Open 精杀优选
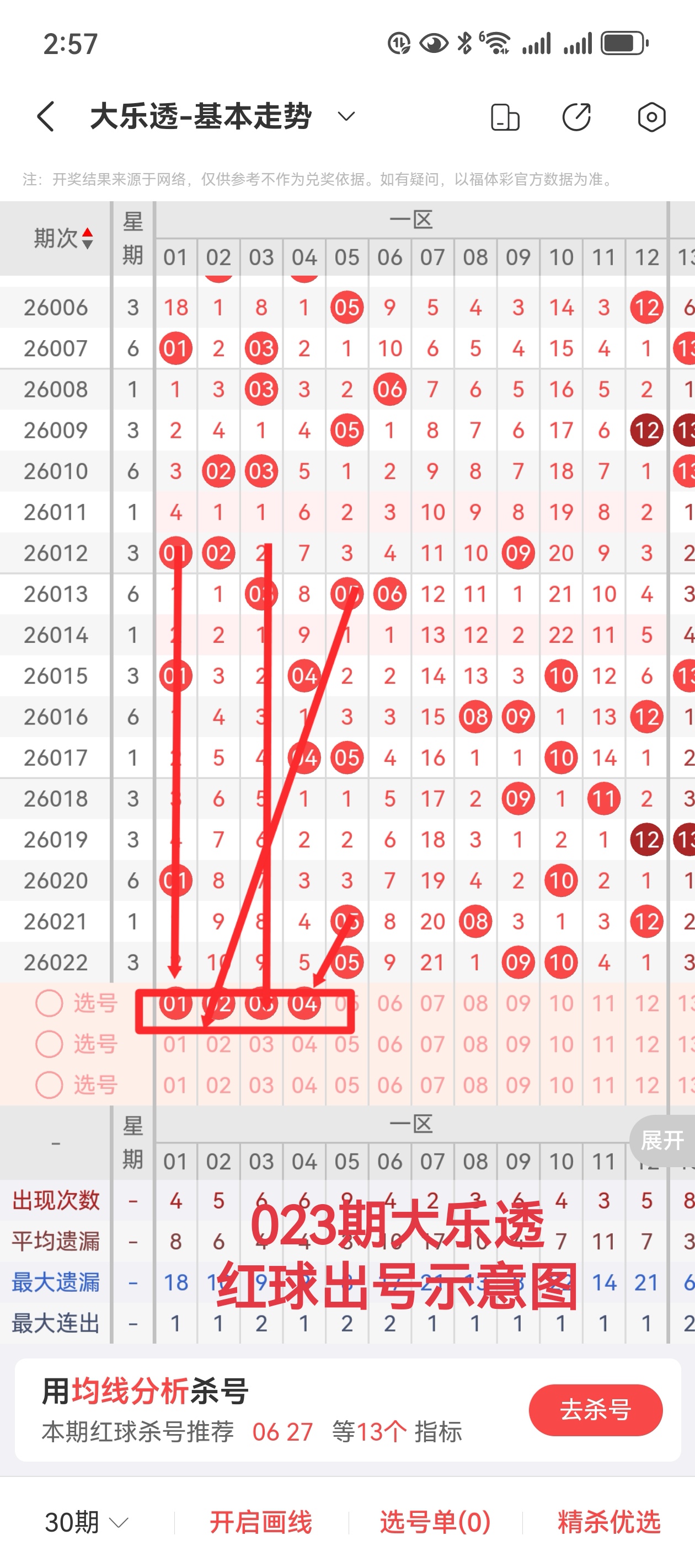 coord(608,1522)
